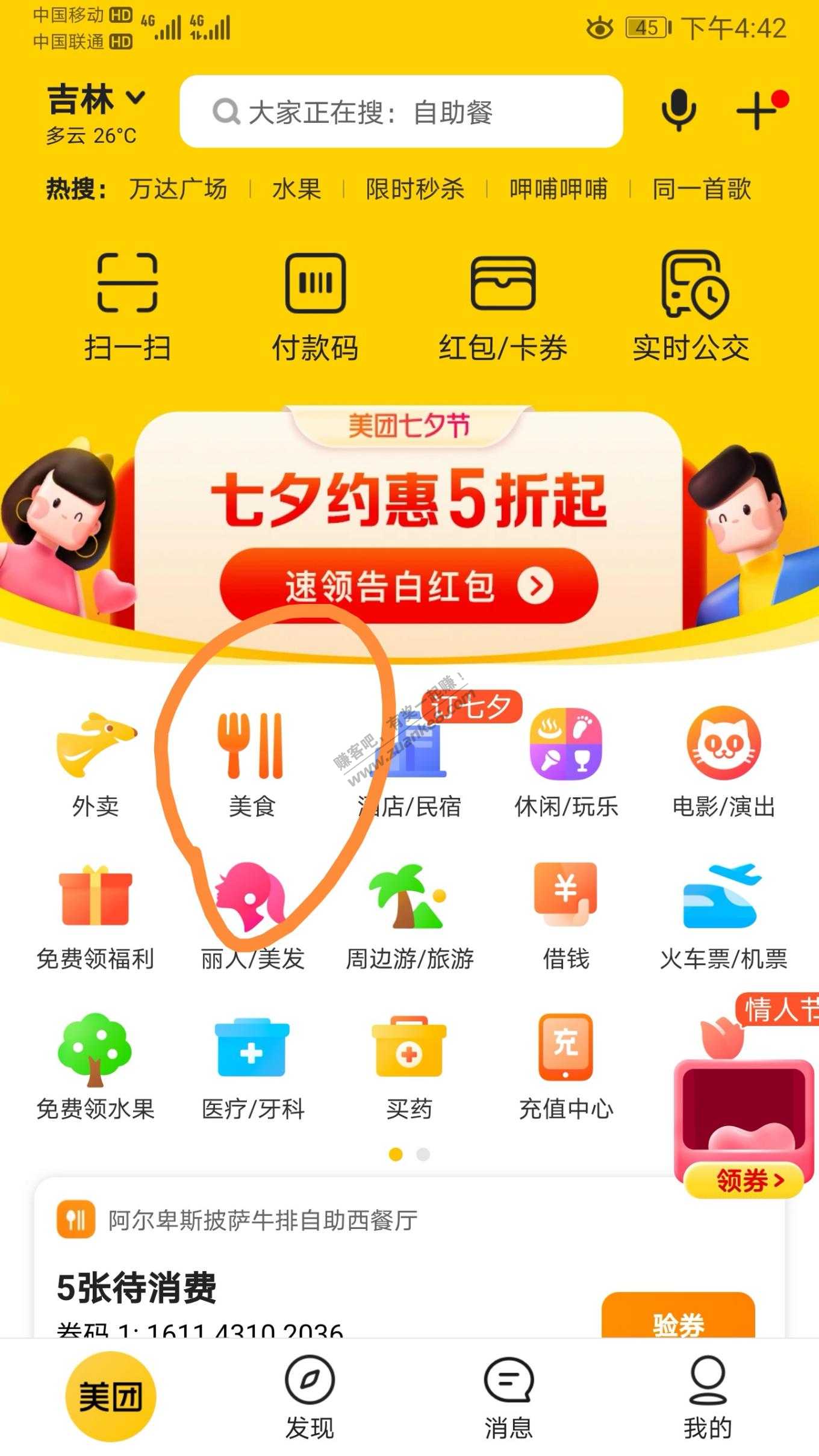Open the 吉林 city selector dropdown
This screenshot has width=819, height=1456.
coord(96,99)
